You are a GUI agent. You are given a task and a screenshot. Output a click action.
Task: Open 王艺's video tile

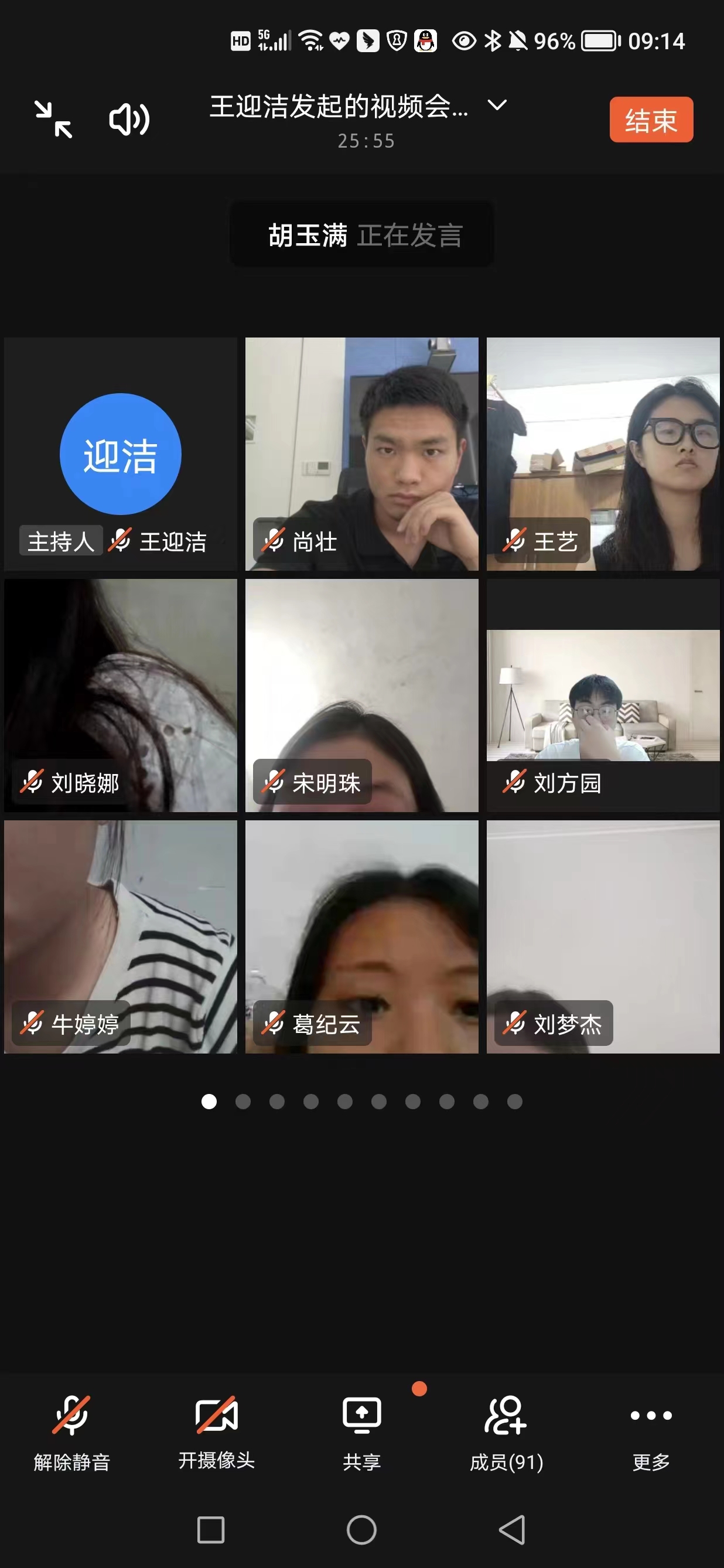click(x=603, y=454)
